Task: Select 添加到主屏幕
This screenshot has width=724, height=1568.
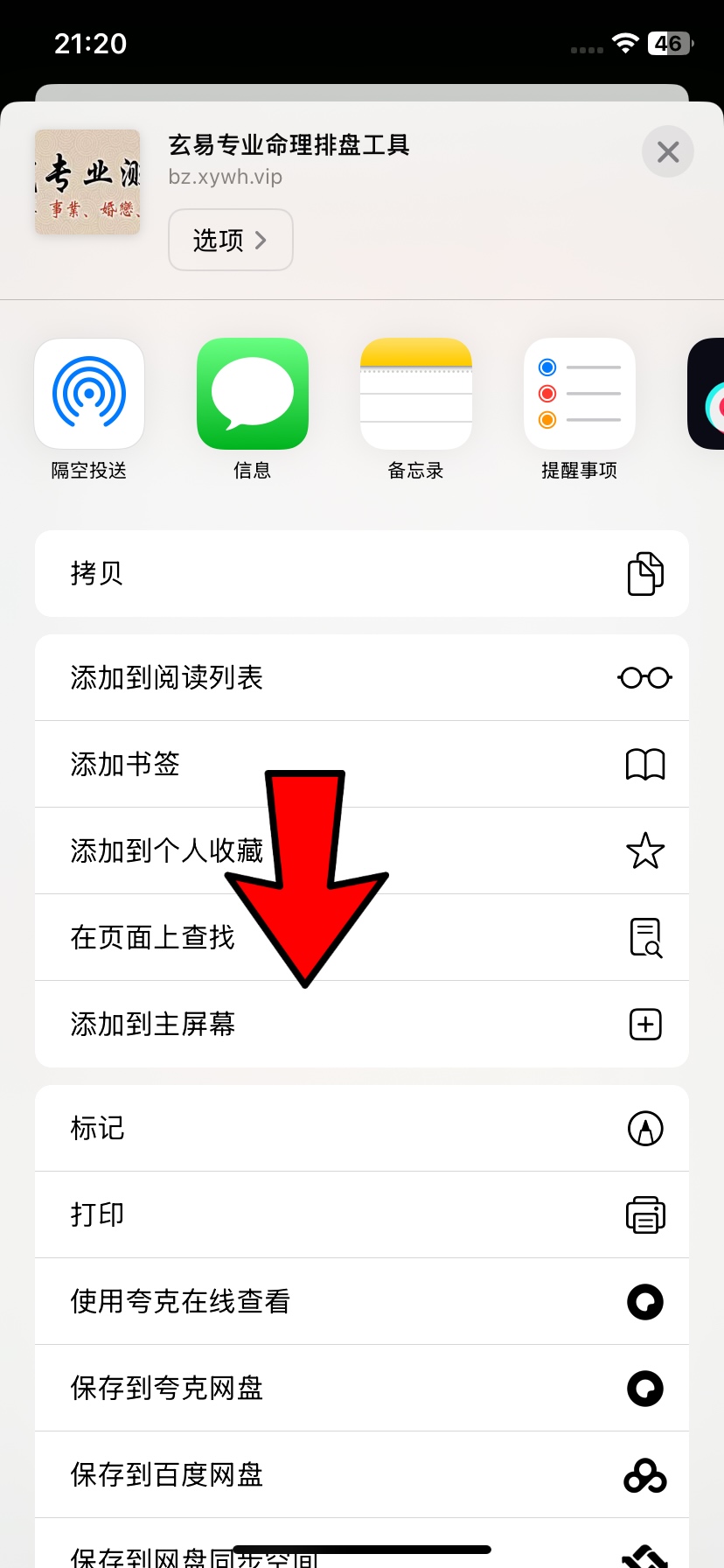Action: (362, 1025)
